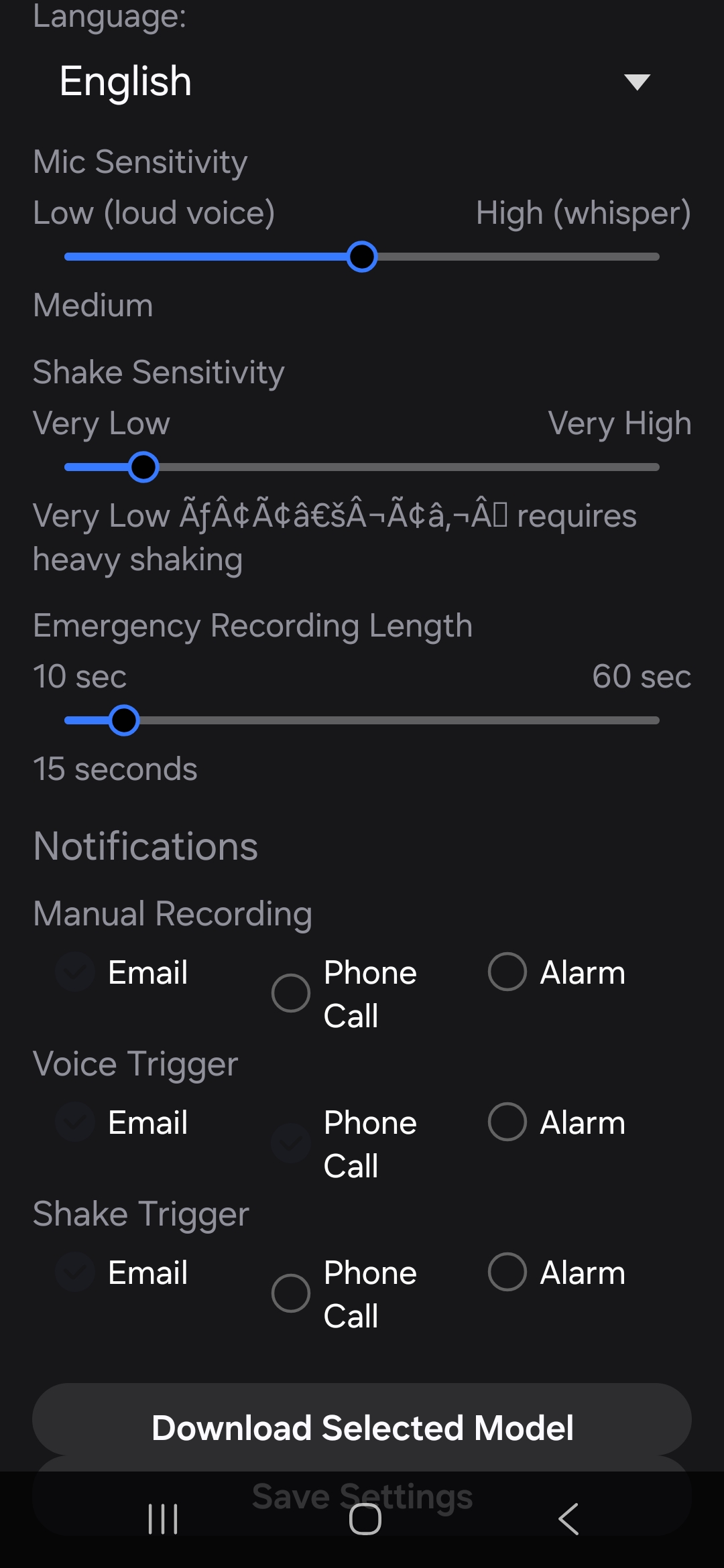Enable Phone Call for Shake Trigger
The width and height of the screenshot is (724, 1568).
tap(291, 1293)
